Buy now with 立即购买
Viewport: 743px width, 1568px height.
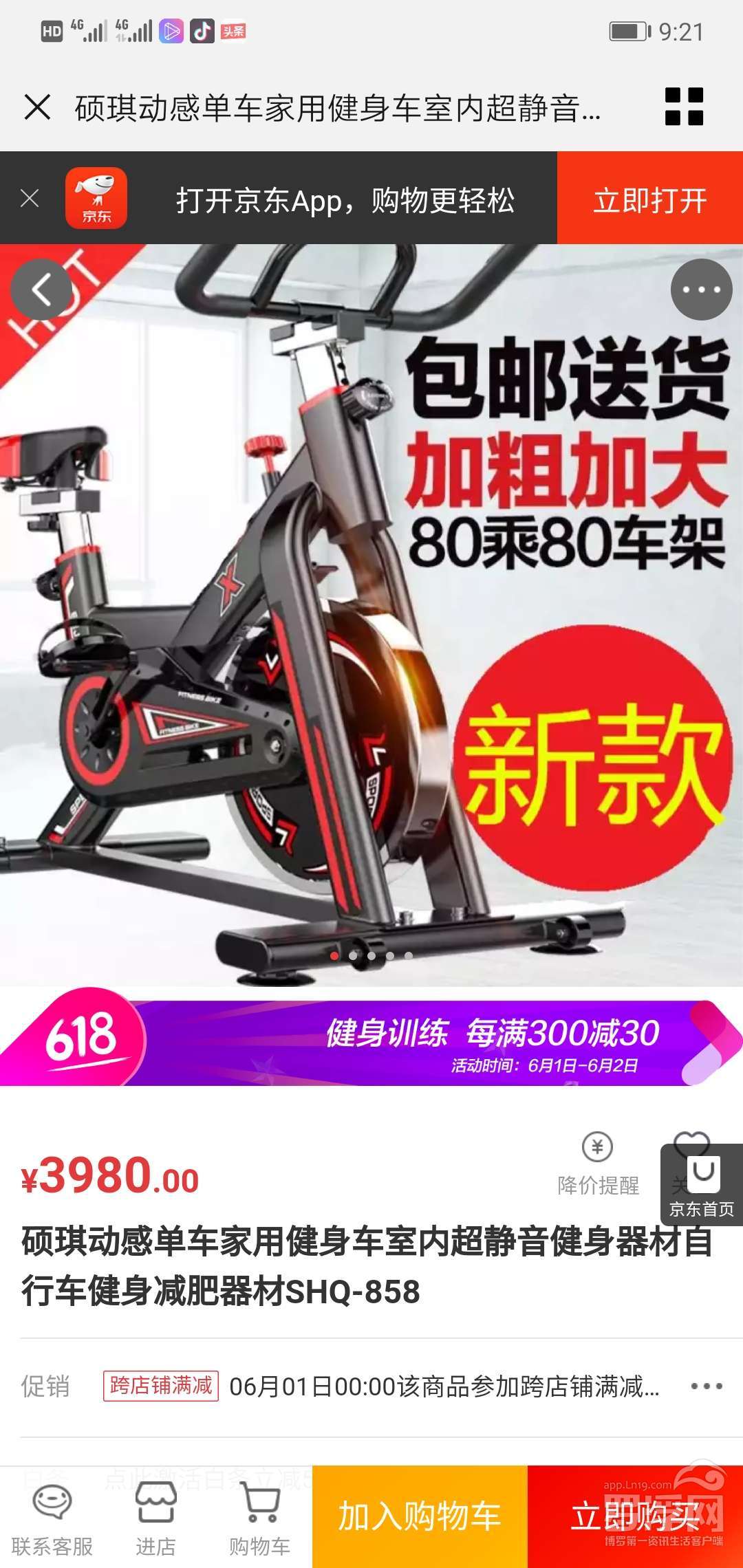(x=635, y=1517)
